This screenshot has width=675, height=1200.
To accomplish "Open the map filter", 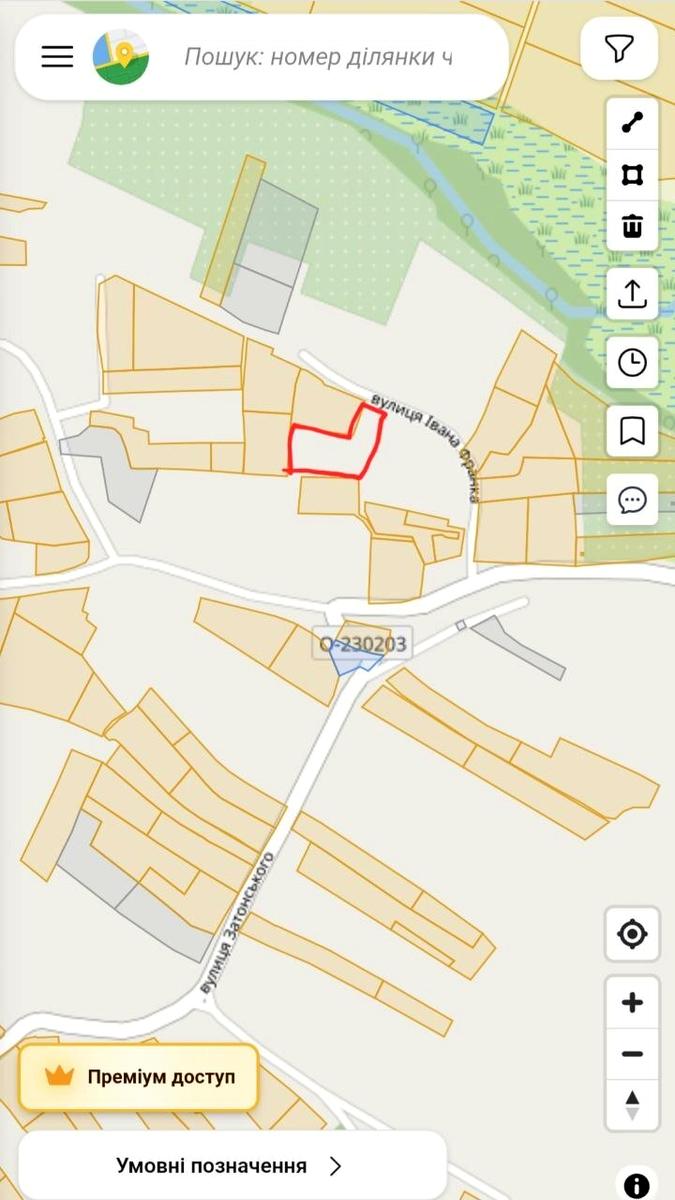I will click(x=619, y=48).
